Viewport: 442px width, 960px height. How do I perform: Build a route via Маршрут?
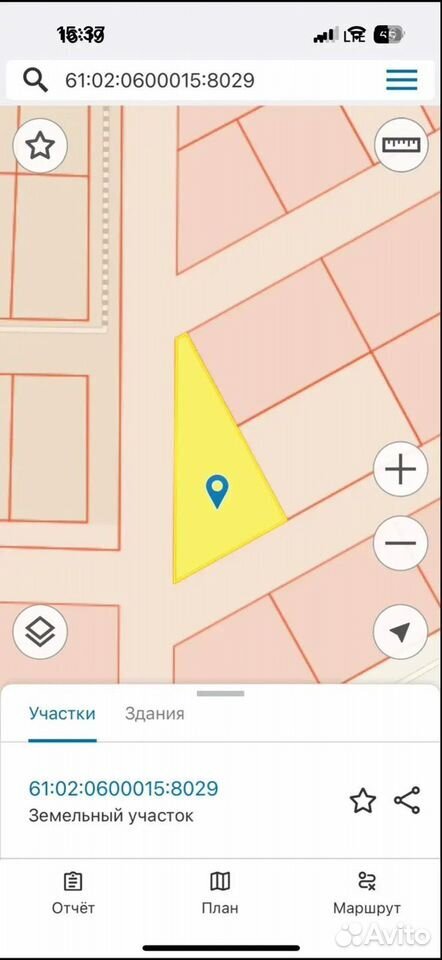click(x=367, y=893)
